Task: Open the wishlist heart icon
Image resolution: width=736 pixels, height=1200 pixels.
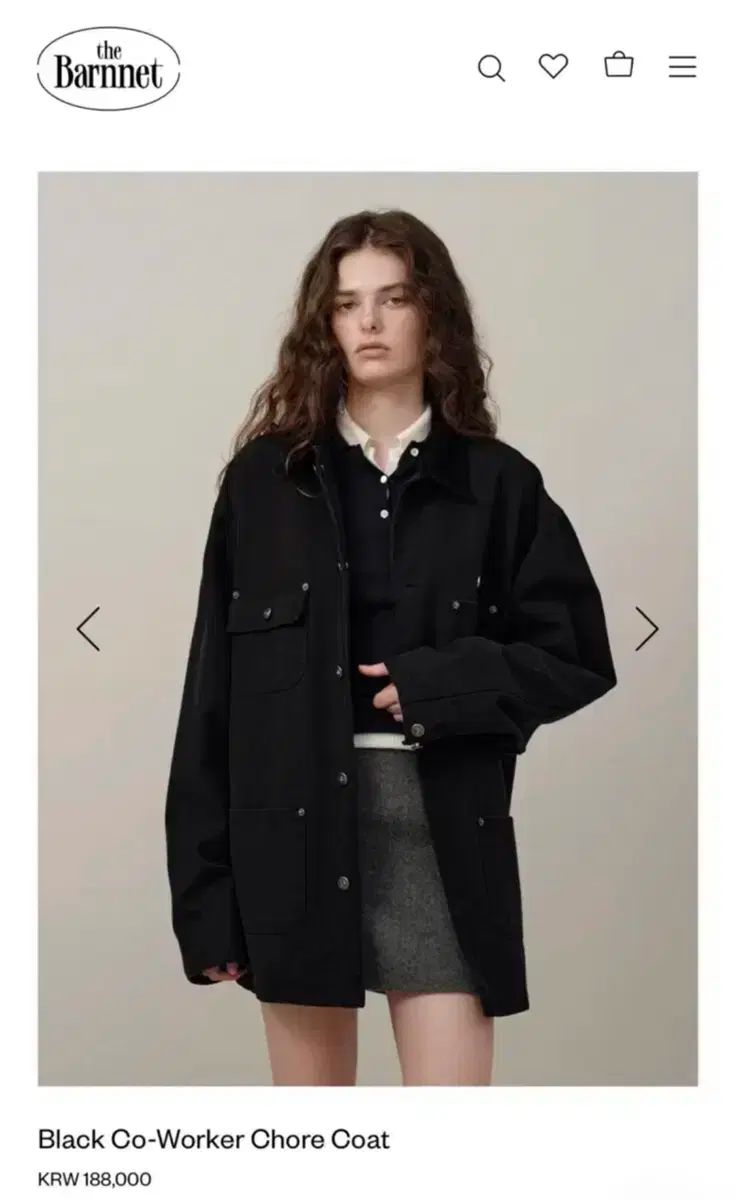Action: [553, 66]
